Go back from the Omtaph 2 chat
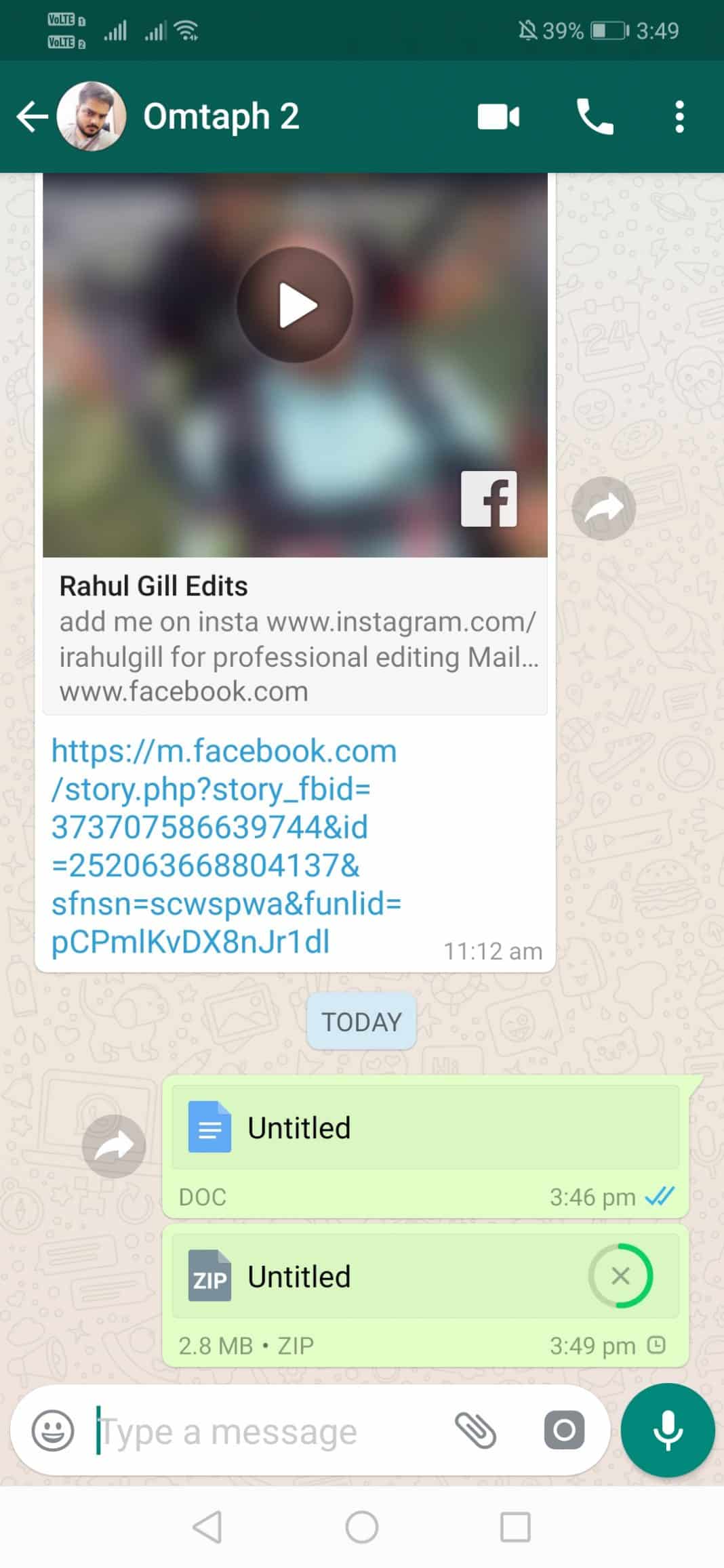The height and width of the screenshot is (1568, 724). (32, 117)
